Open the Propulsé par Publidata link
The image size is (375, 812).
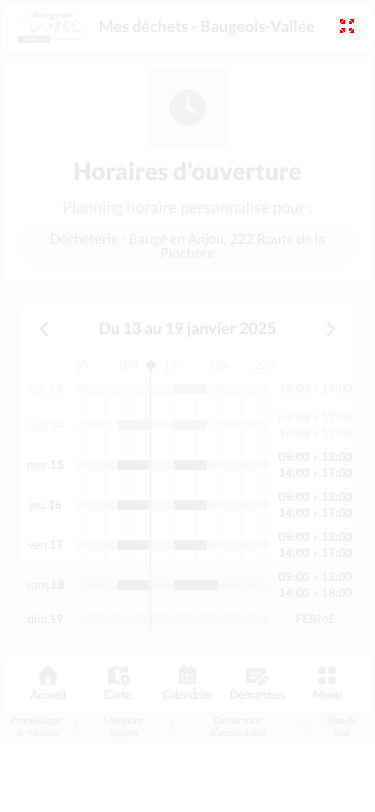click(x=36, y=727)
